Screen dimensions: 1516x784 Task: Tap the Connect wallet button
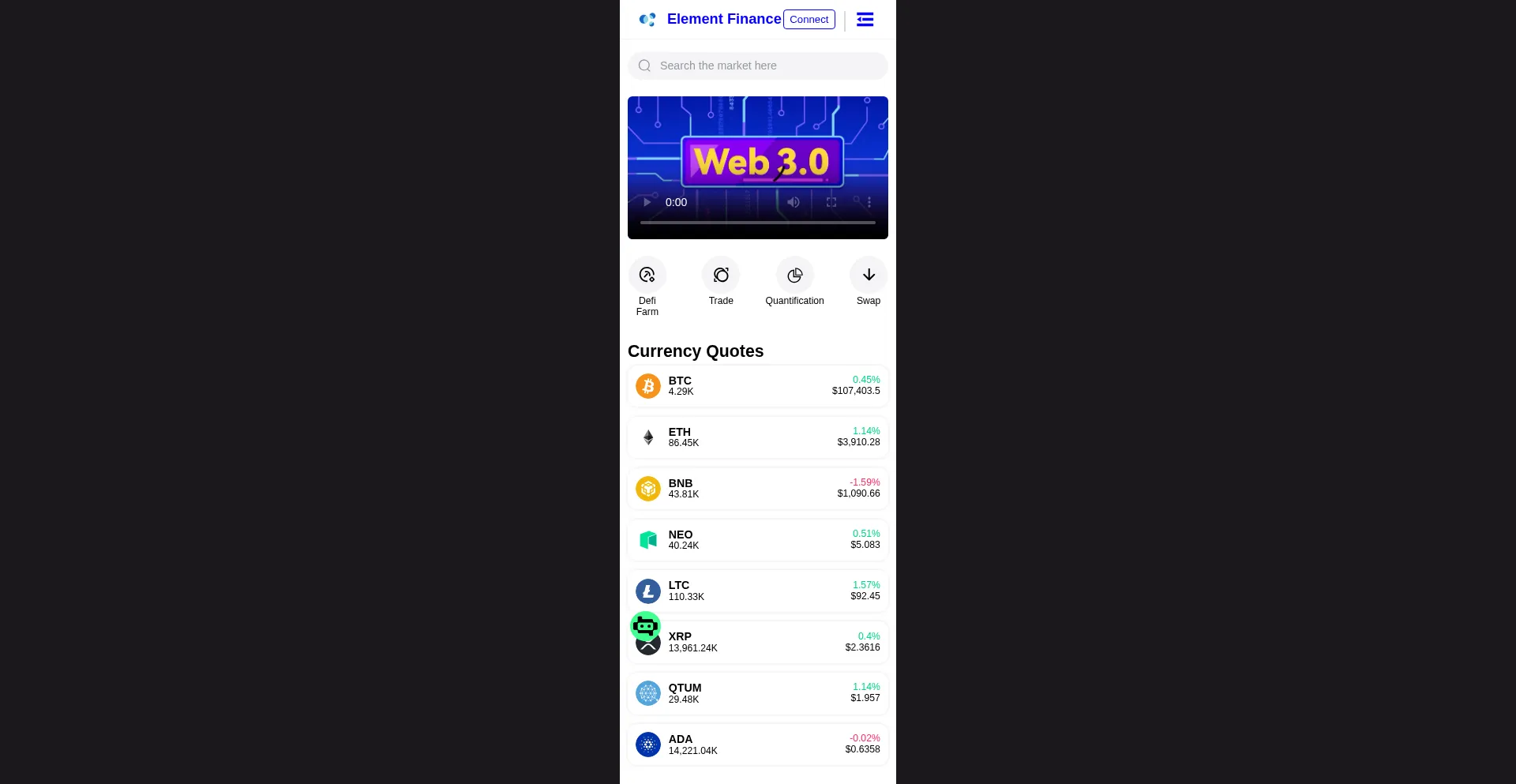[809, 20]
